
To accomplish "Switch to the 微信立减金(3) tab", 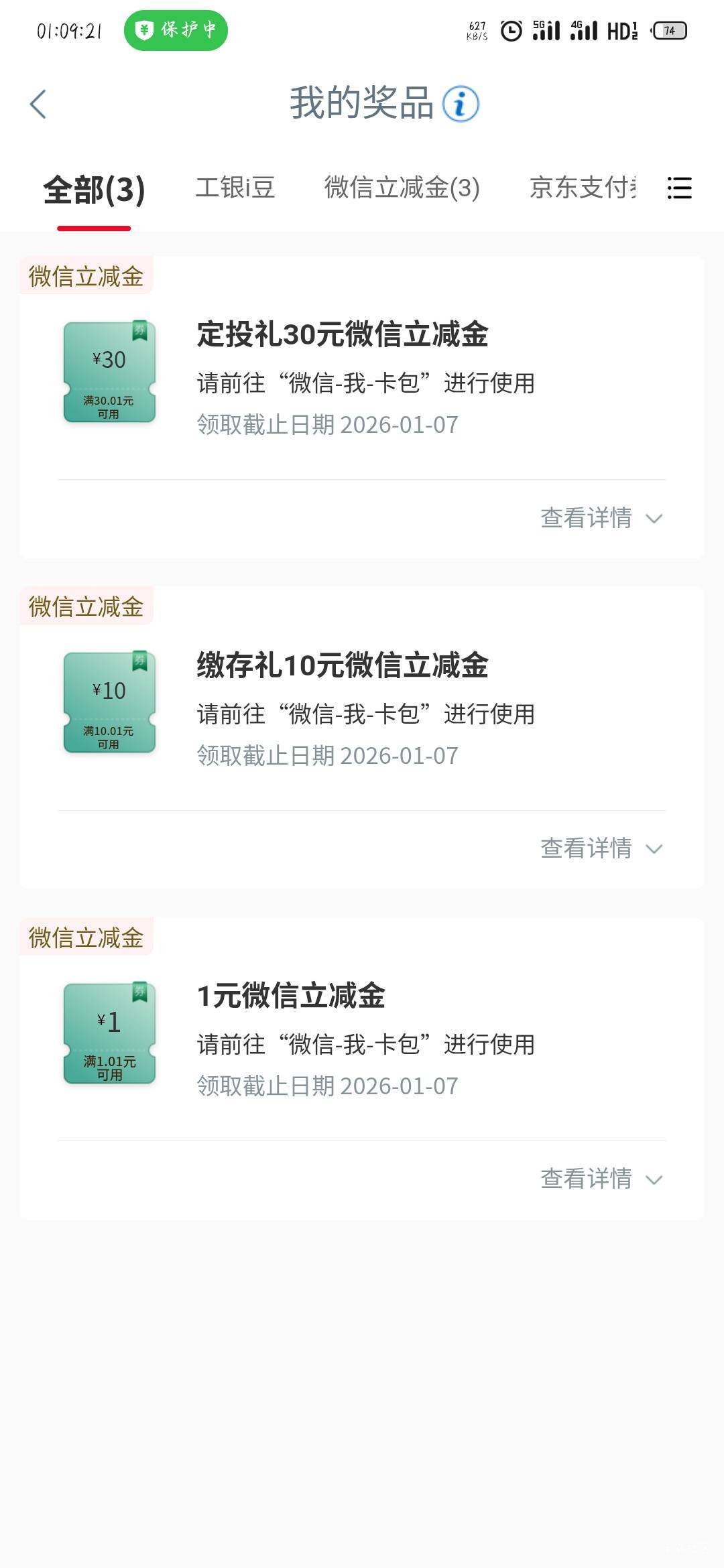I will pos(402,188).
